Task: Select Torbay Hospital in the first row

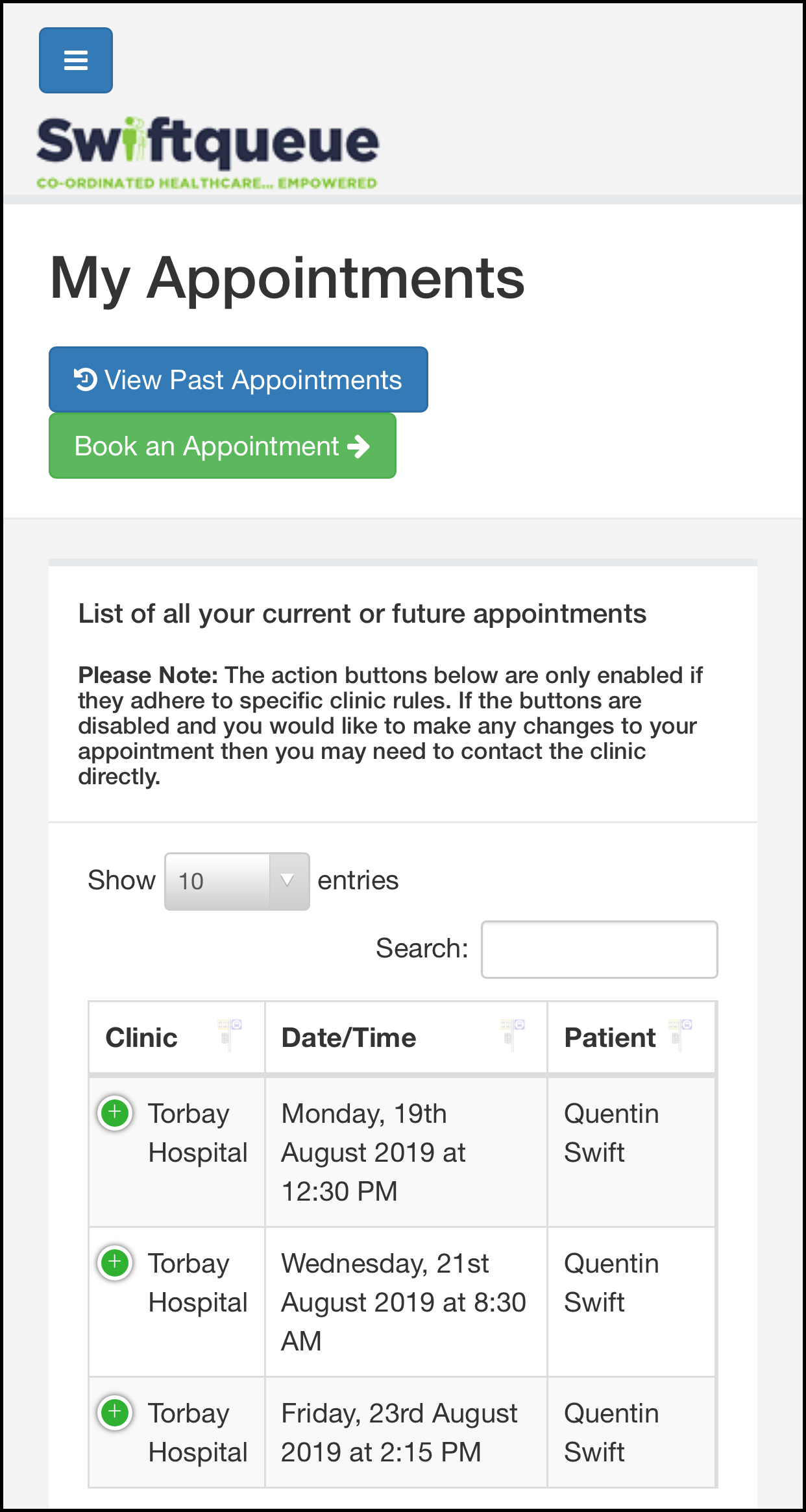Action: 199,1133
